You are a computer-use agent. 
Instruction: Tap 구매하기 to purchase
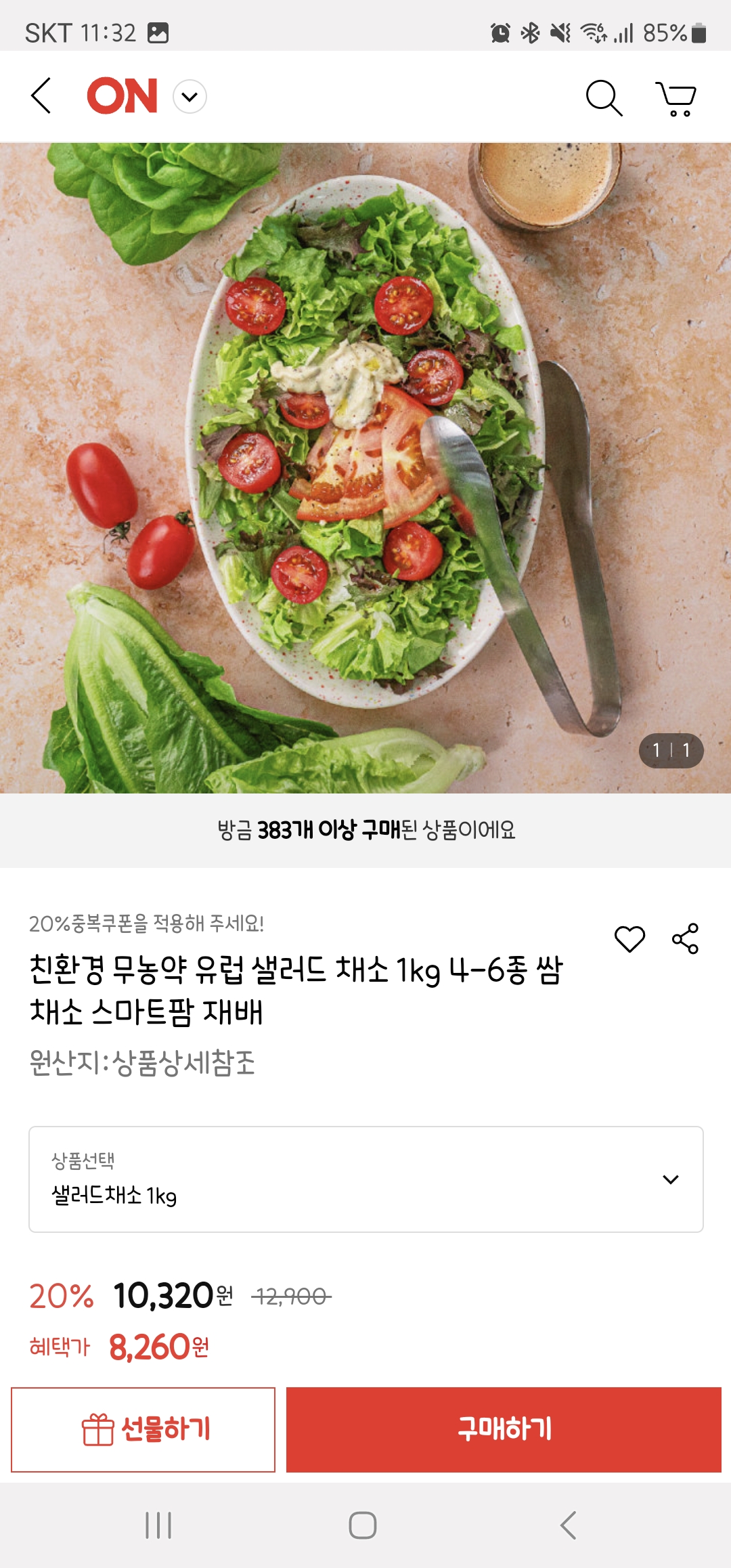[x=504, y=1429]
